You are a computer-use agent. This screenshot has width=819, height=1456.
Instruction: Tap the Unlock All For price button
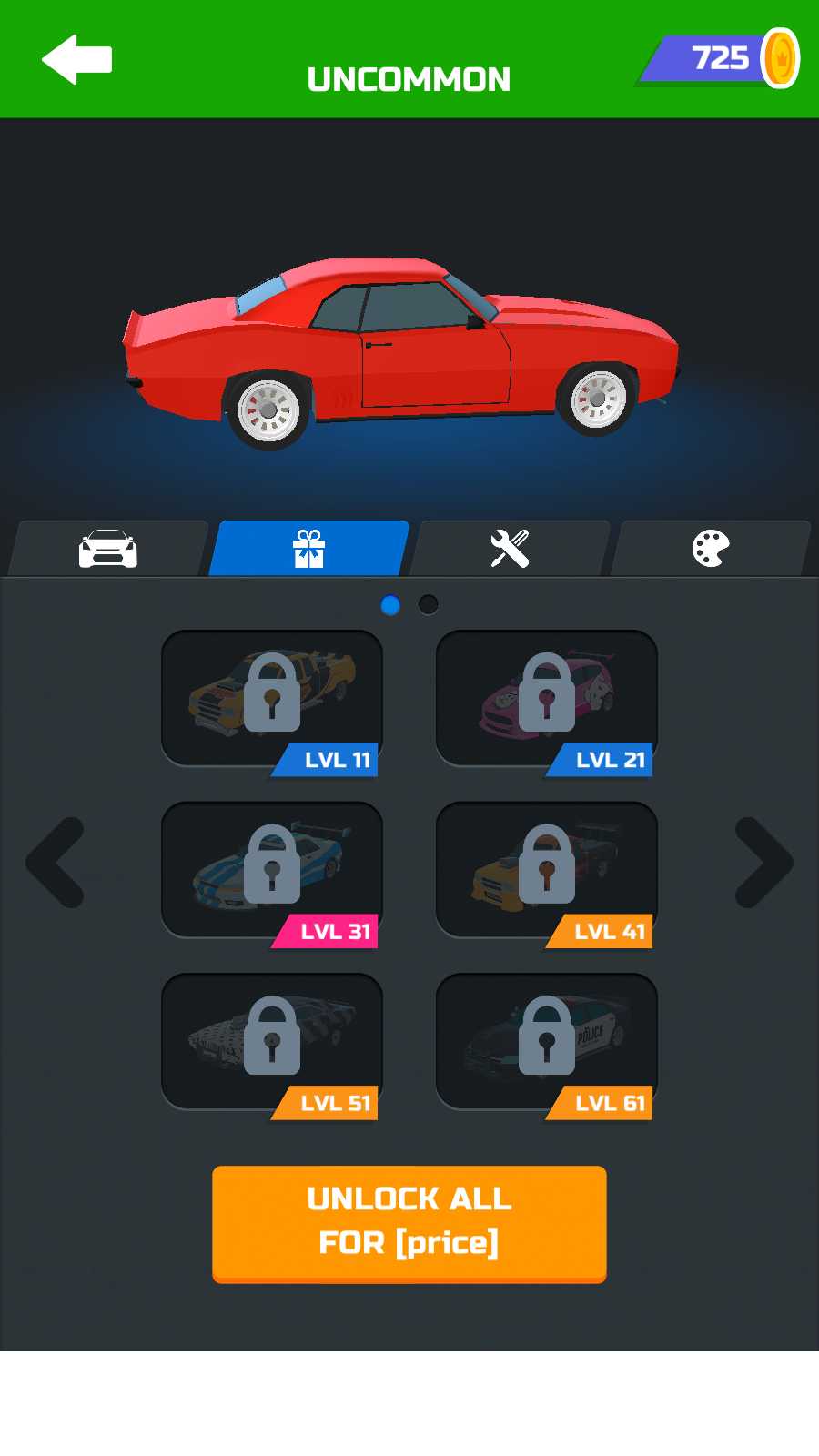click(x=409, y=1222)
